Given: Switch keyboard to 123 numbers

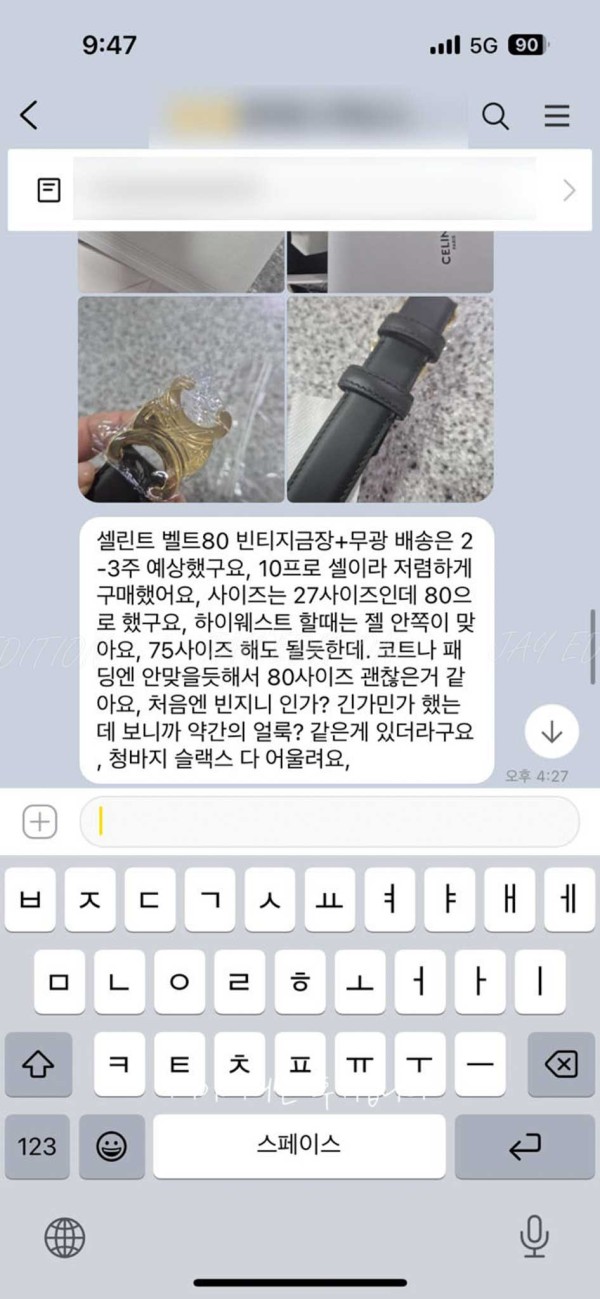Looking at the screenshot, I should click(x=37, y=1146).
